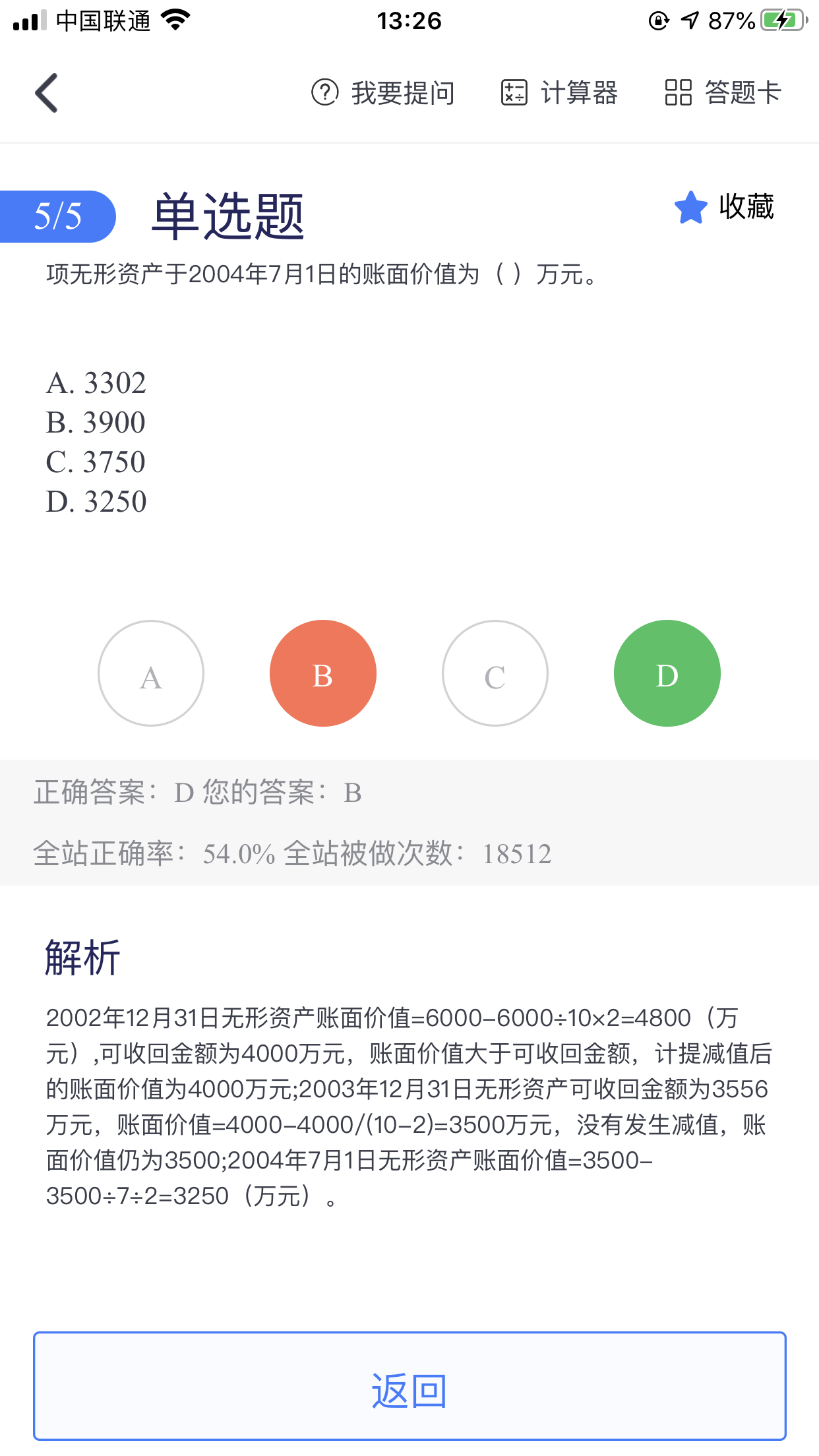
Task: Toggle 收藏 star to bookmark question
Action: point(723,207)
